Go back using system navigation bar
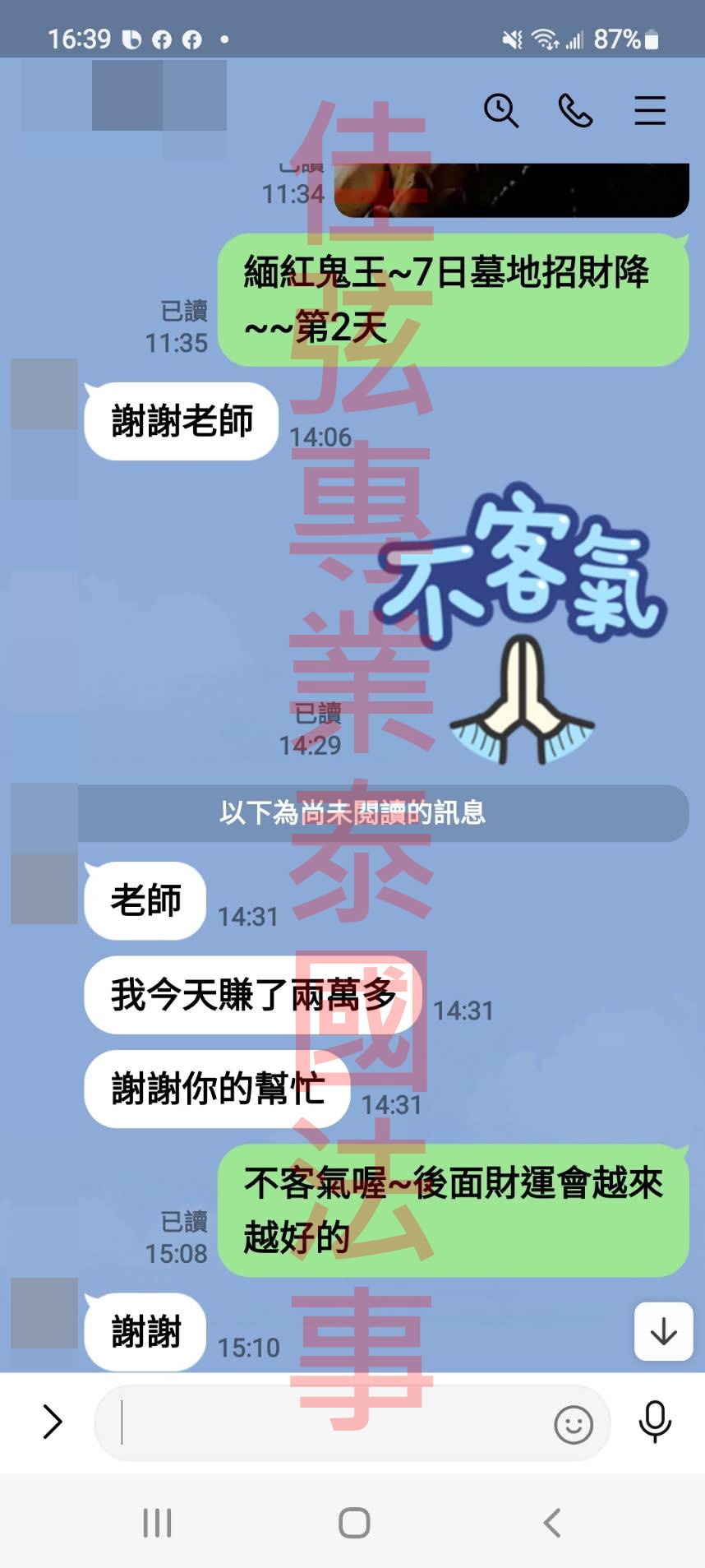The image size is (705, 1568). 552,1523
